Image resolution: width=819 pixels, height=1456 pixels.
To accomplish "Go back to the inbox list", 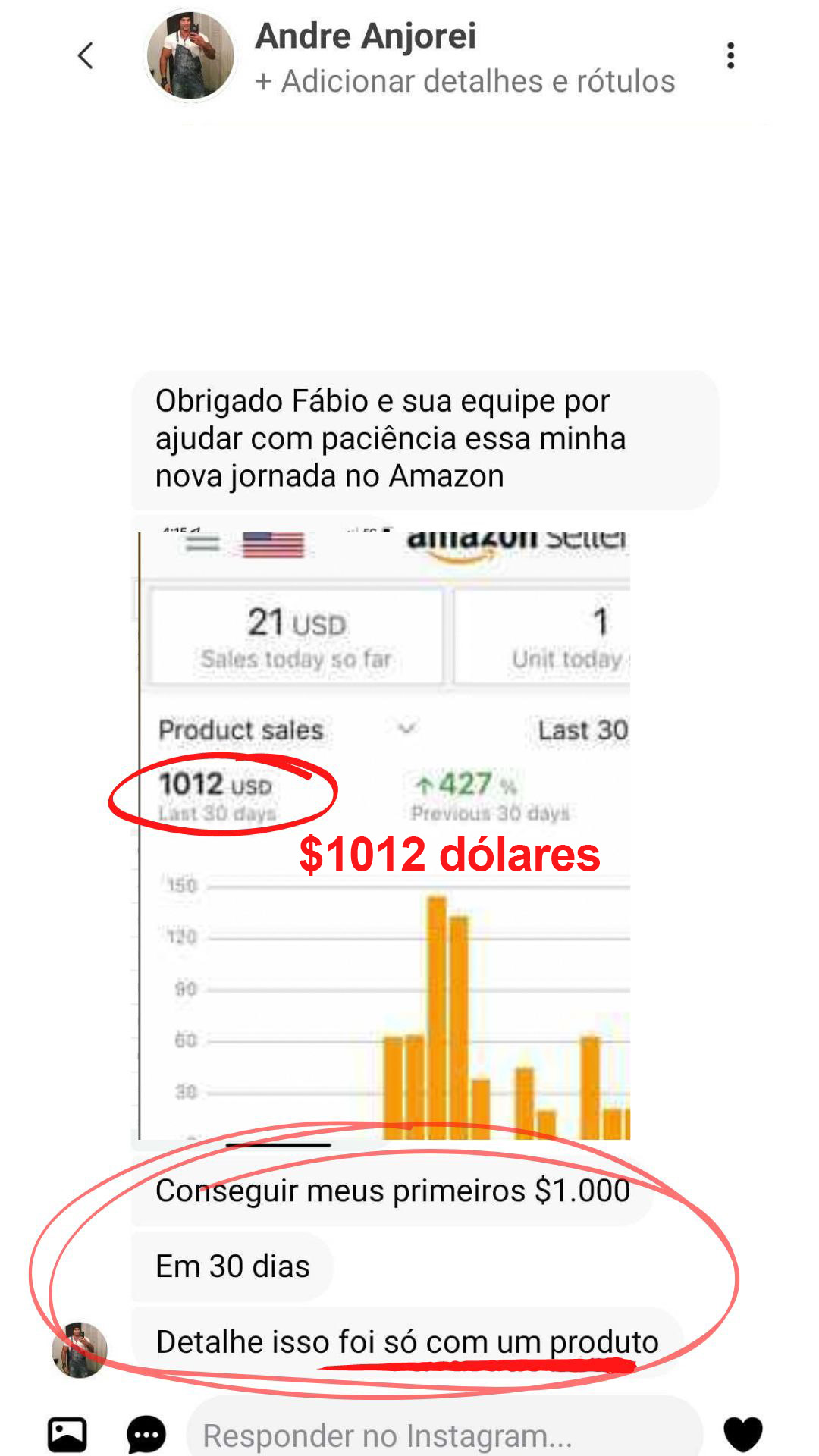I will pyautogui.click(x=86, y=55).
